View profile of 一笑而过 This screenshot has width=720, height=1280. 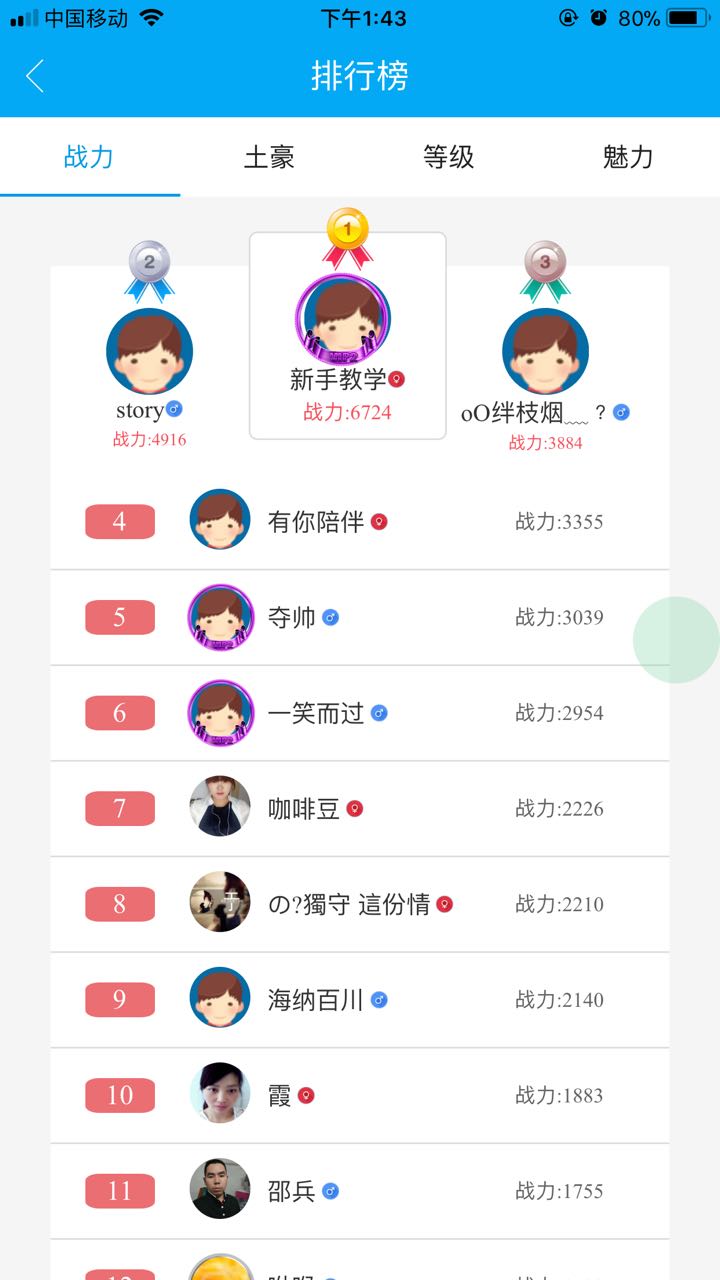click(360, 713)
